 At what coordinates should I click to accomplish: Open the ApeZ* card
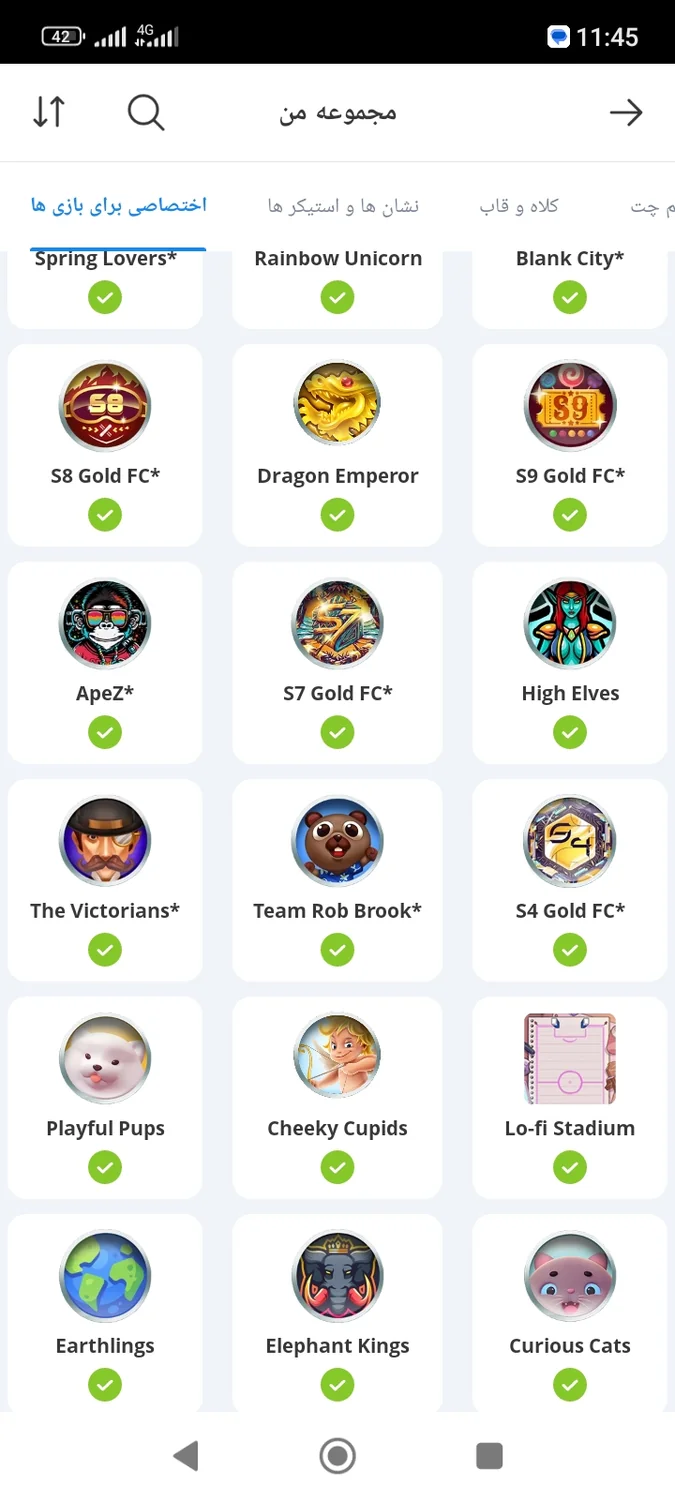105,662
